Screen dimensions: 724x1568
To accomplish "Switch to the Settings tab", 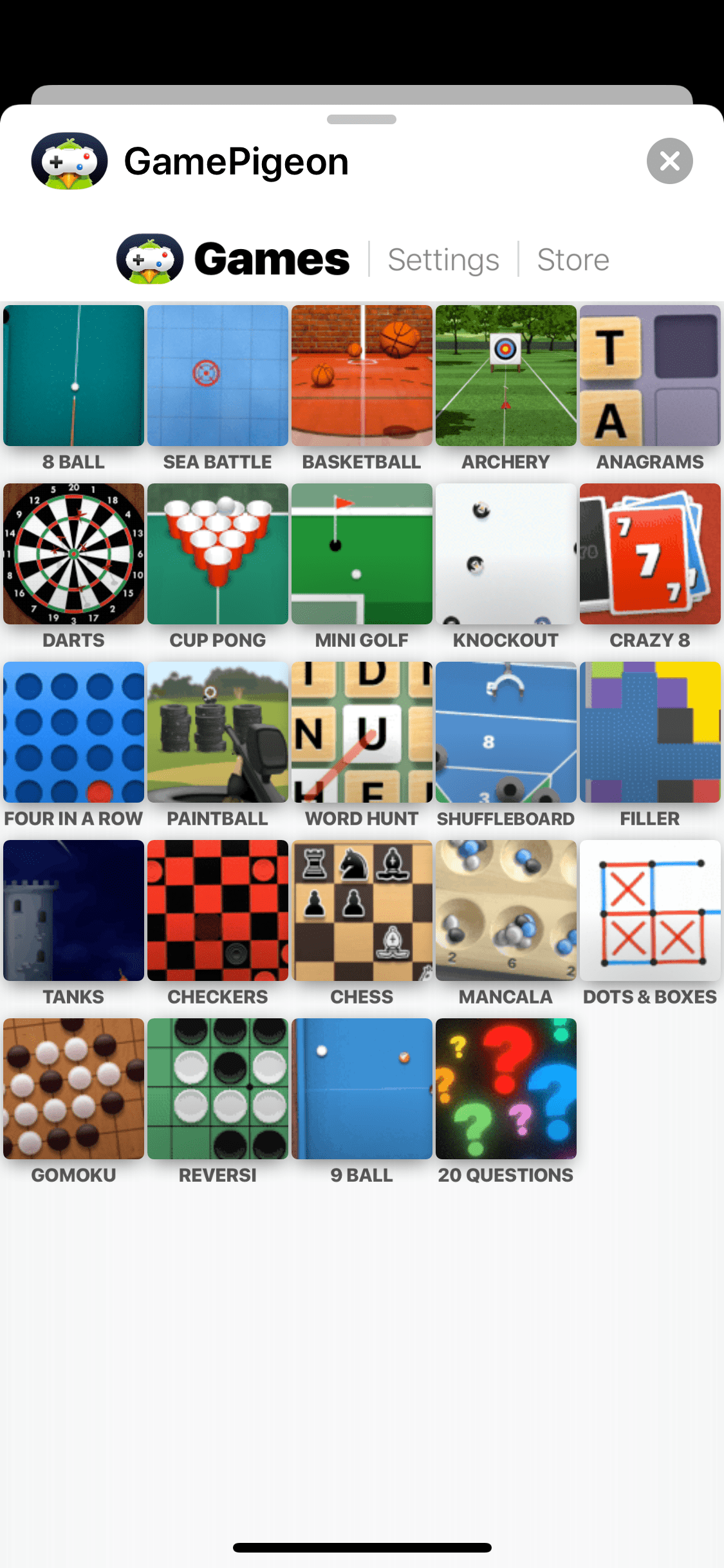I will (x=443, y=259).
